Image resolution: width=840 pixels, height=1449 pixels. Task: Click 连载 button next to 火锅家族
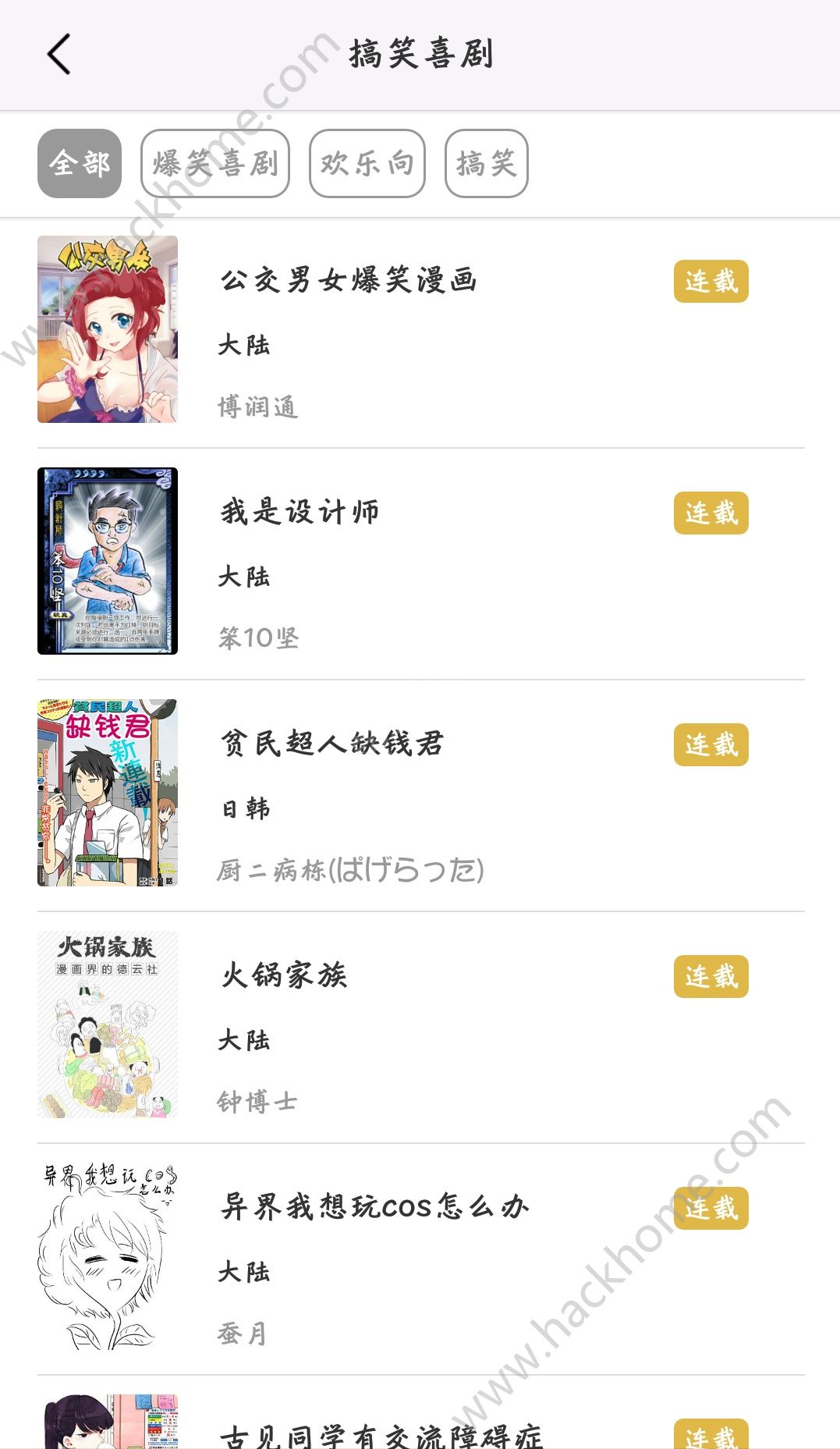711,976
